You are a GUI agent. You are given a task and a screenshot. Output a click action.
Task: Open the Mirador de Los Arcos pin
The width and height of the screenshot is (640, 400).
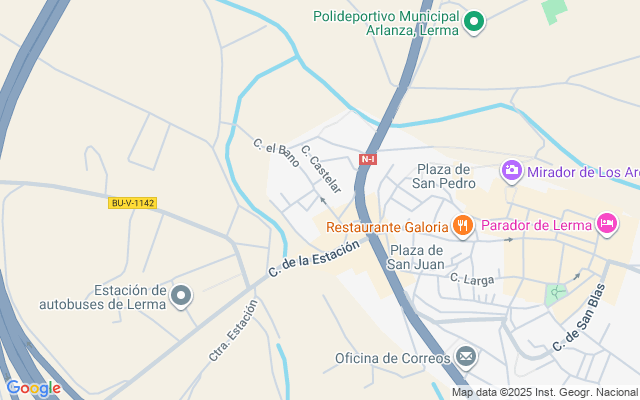(512, 171)
